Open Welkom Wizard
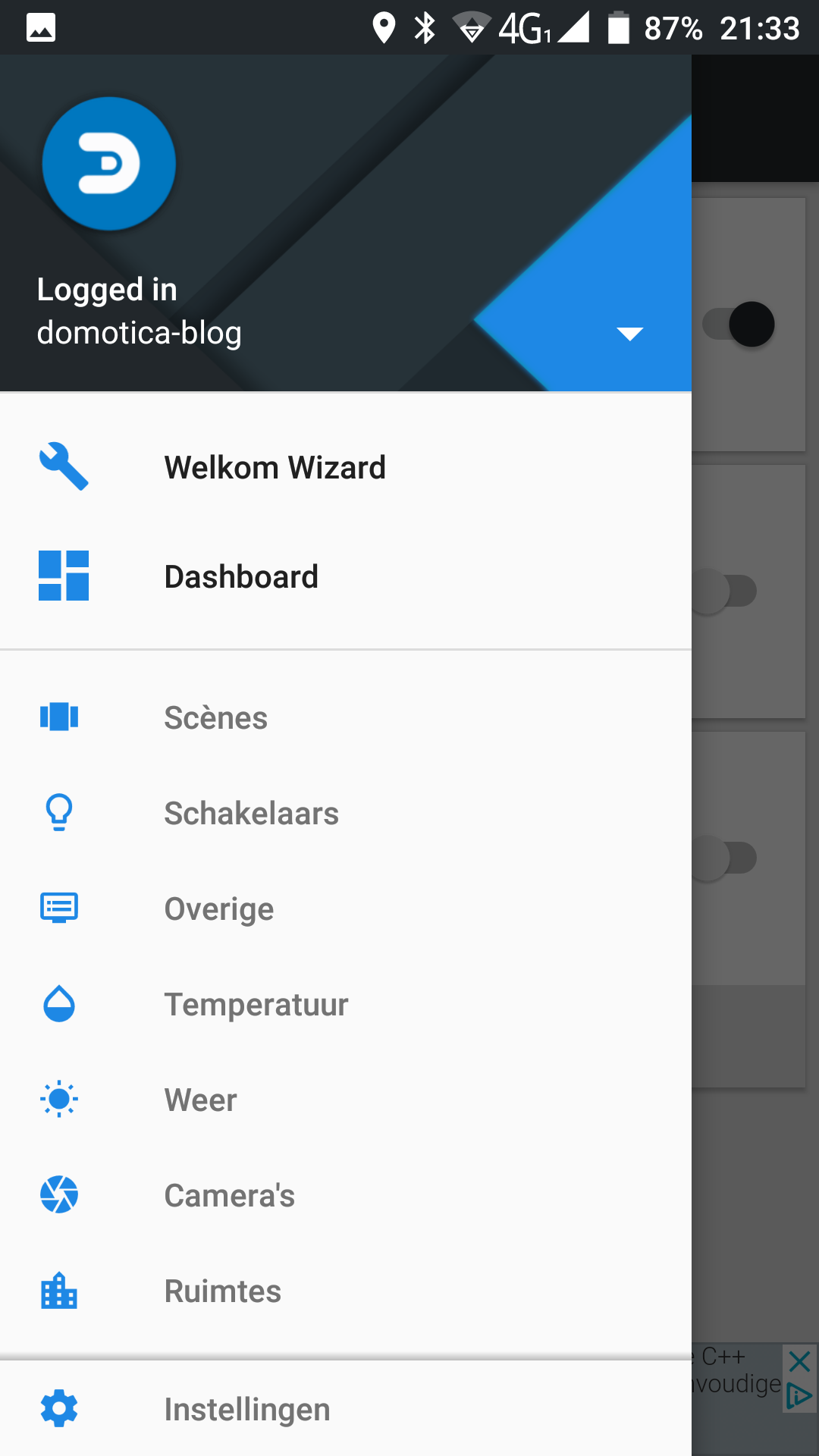819x1456 pixels. click(x=275, y=468)
